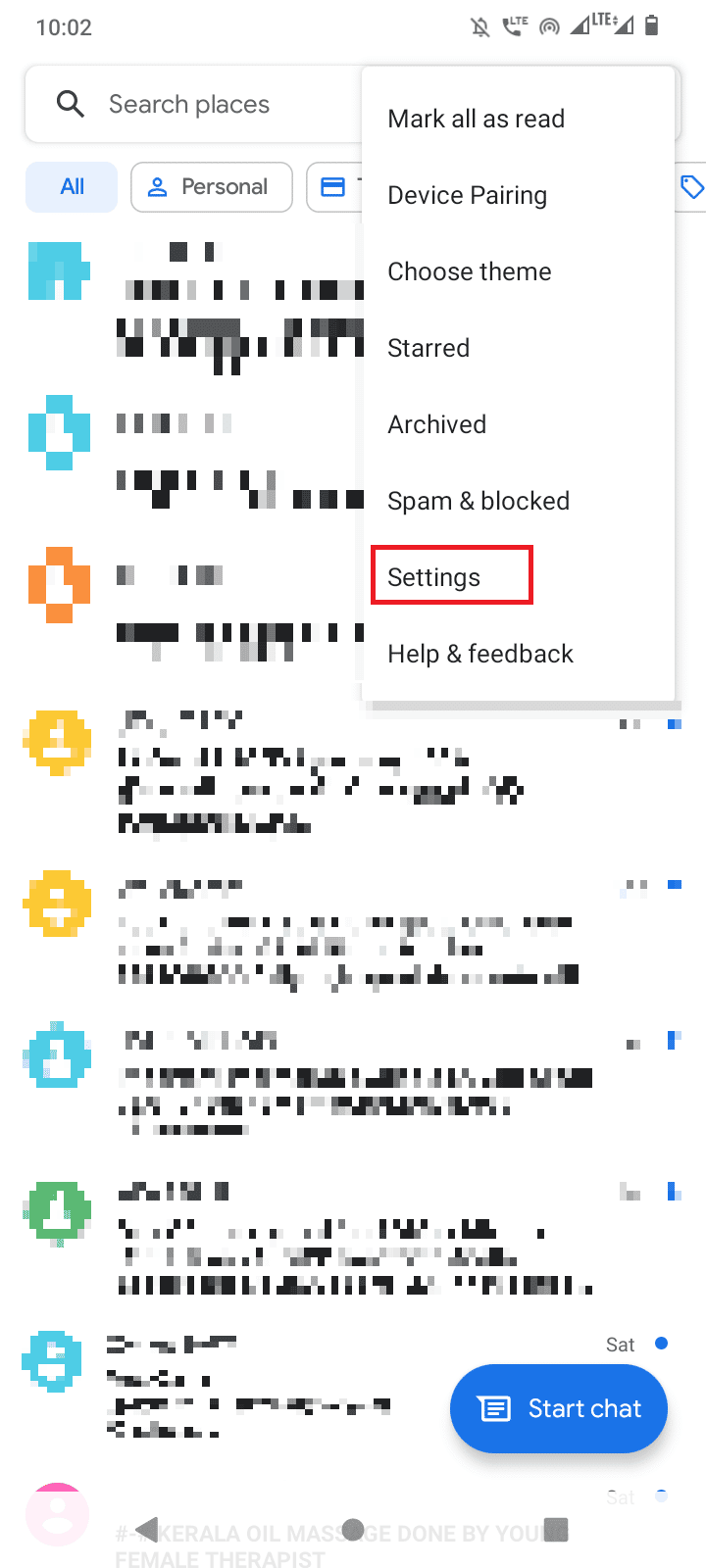Open Help & feedback

(x=480, y=654)
